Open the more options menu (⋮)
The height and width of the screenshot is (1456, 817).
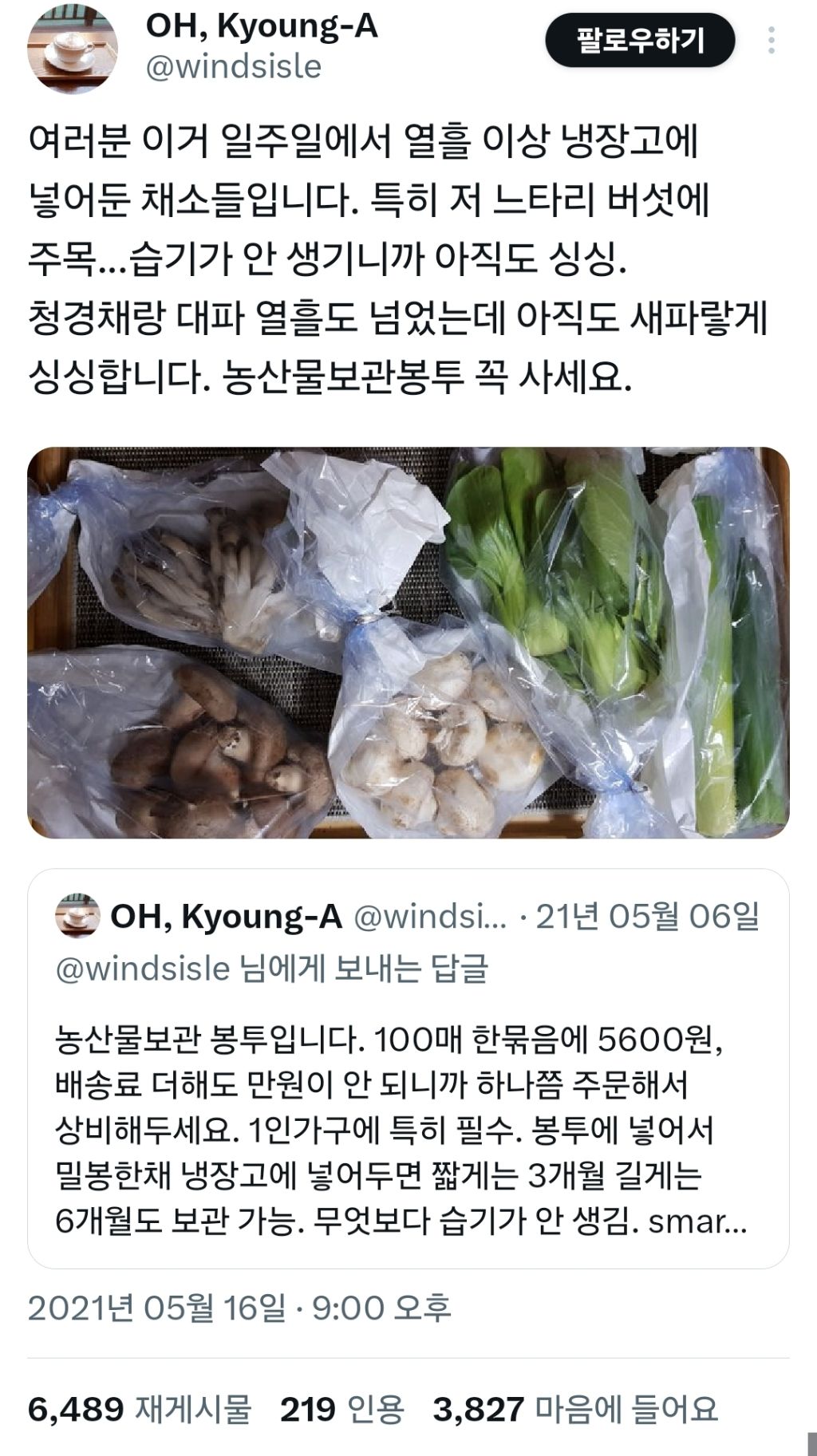[x=770, y=40]
